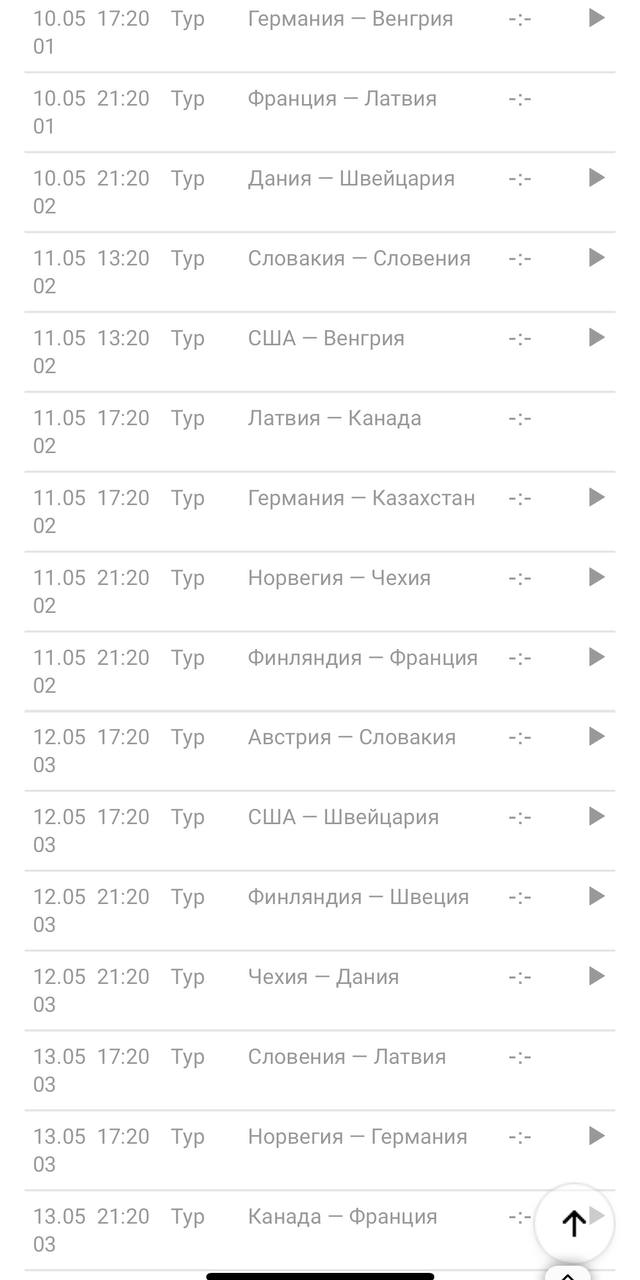This screenshot has width=640, height=1280.
Task: Play the Финляндия — Швеция match
Action: coord(597,896)
